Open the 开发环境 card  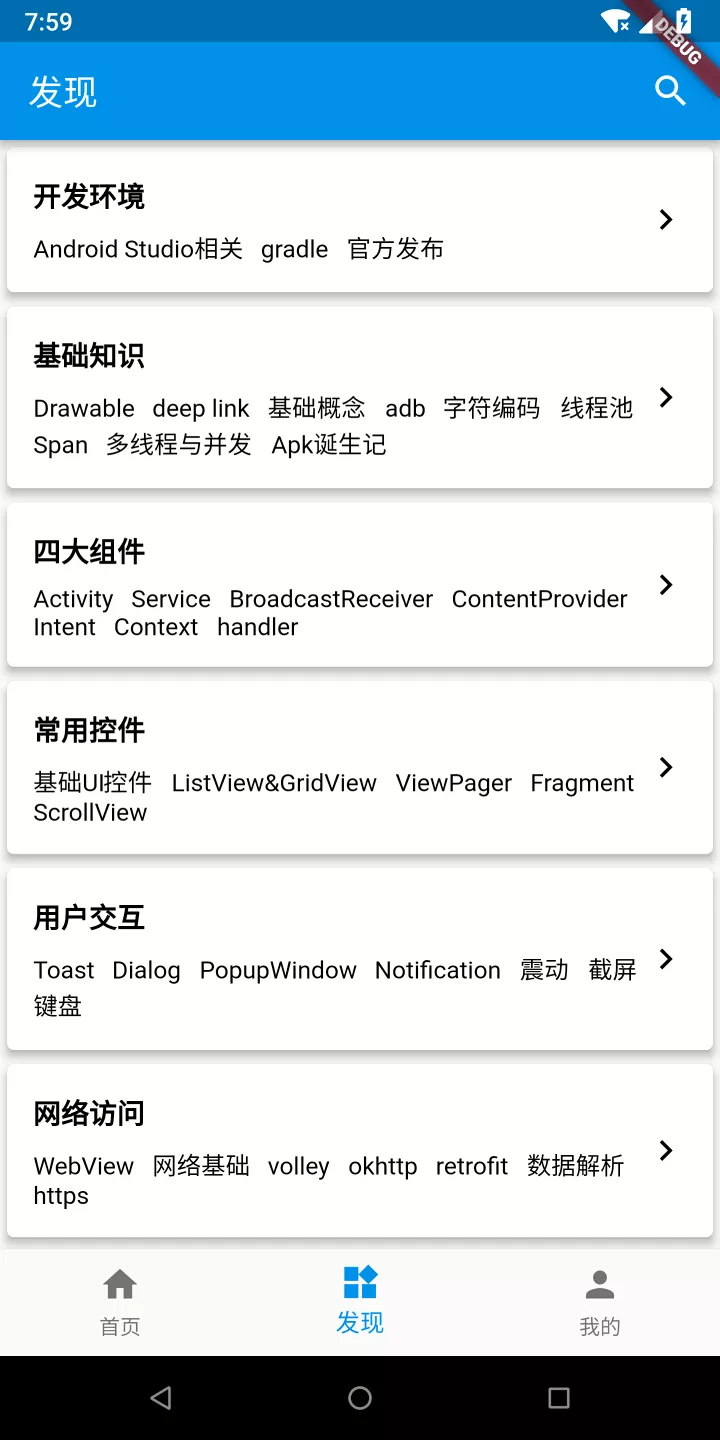point(360,220)
